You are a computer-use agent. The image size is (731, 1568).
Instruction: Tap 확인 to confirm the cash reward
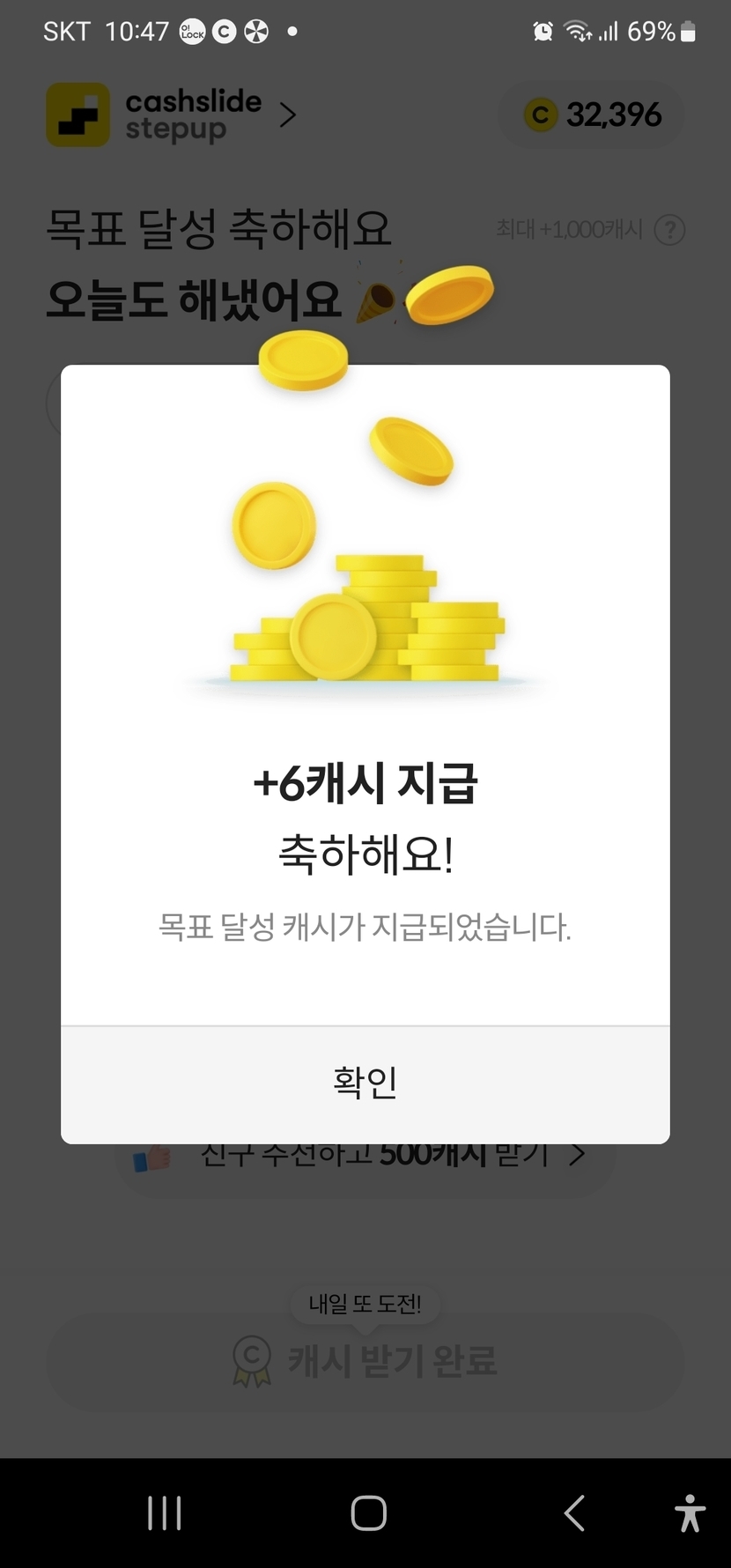tap(365, 1083)
